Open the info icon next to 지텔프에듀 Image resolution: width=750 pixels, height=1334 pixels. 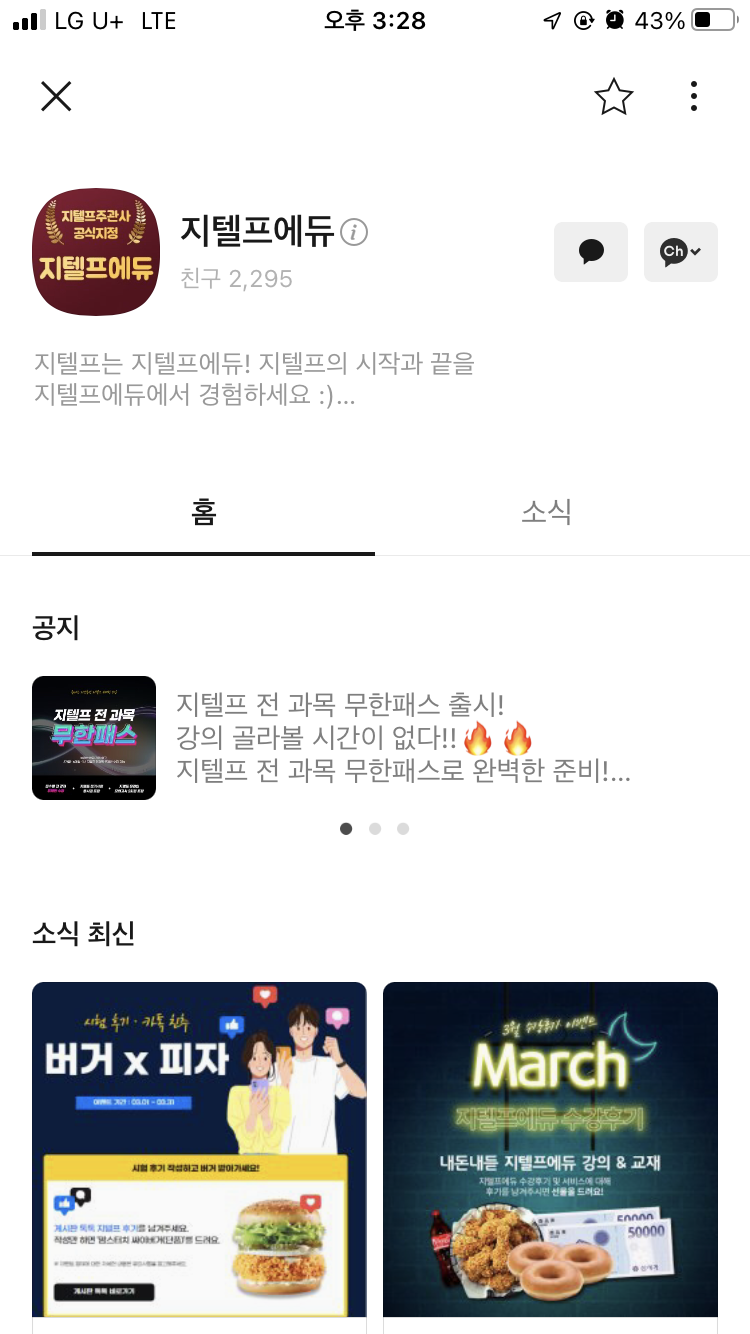coord(354,232)
